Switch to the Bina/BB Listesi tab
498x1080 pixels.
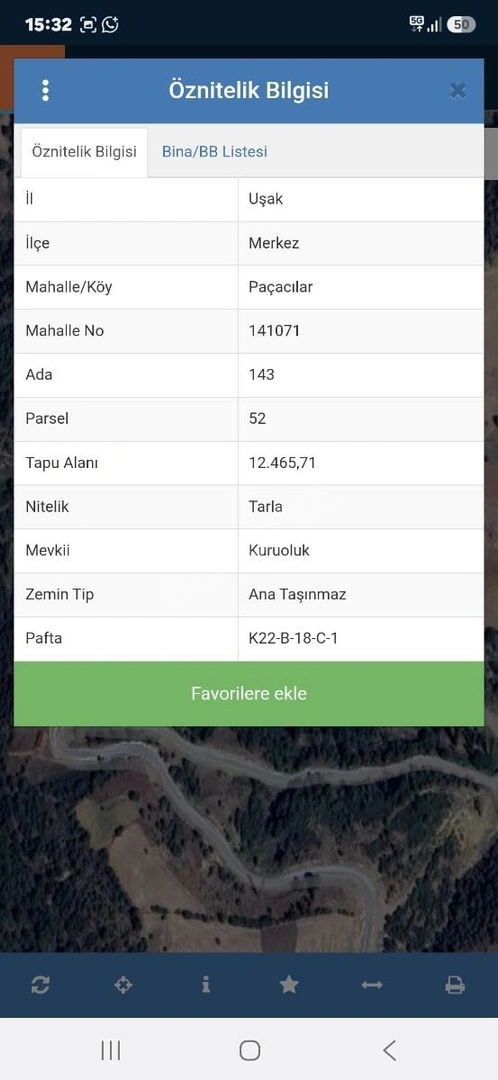(214, 152)
